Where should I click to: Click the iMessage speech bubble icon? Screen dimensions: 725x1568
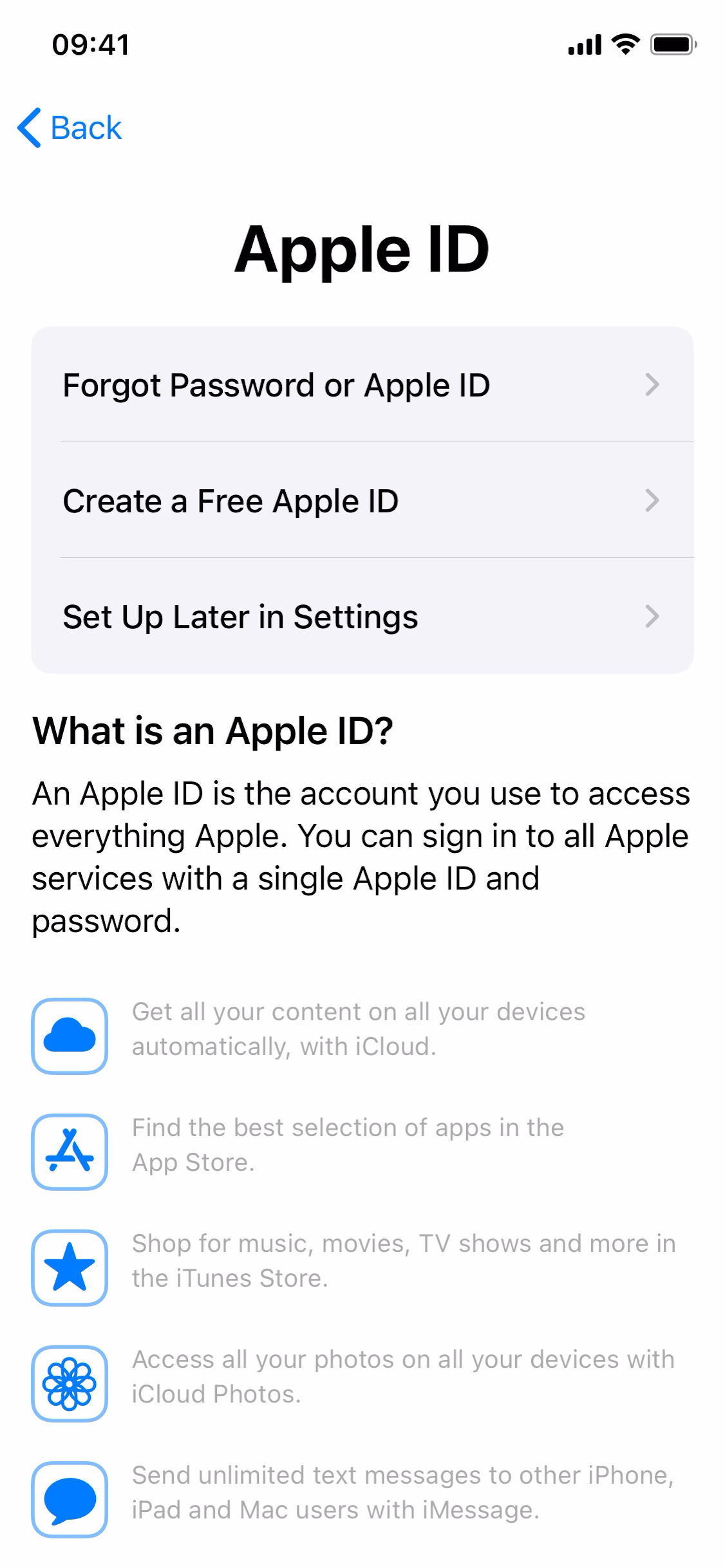tap(69, 1498)
